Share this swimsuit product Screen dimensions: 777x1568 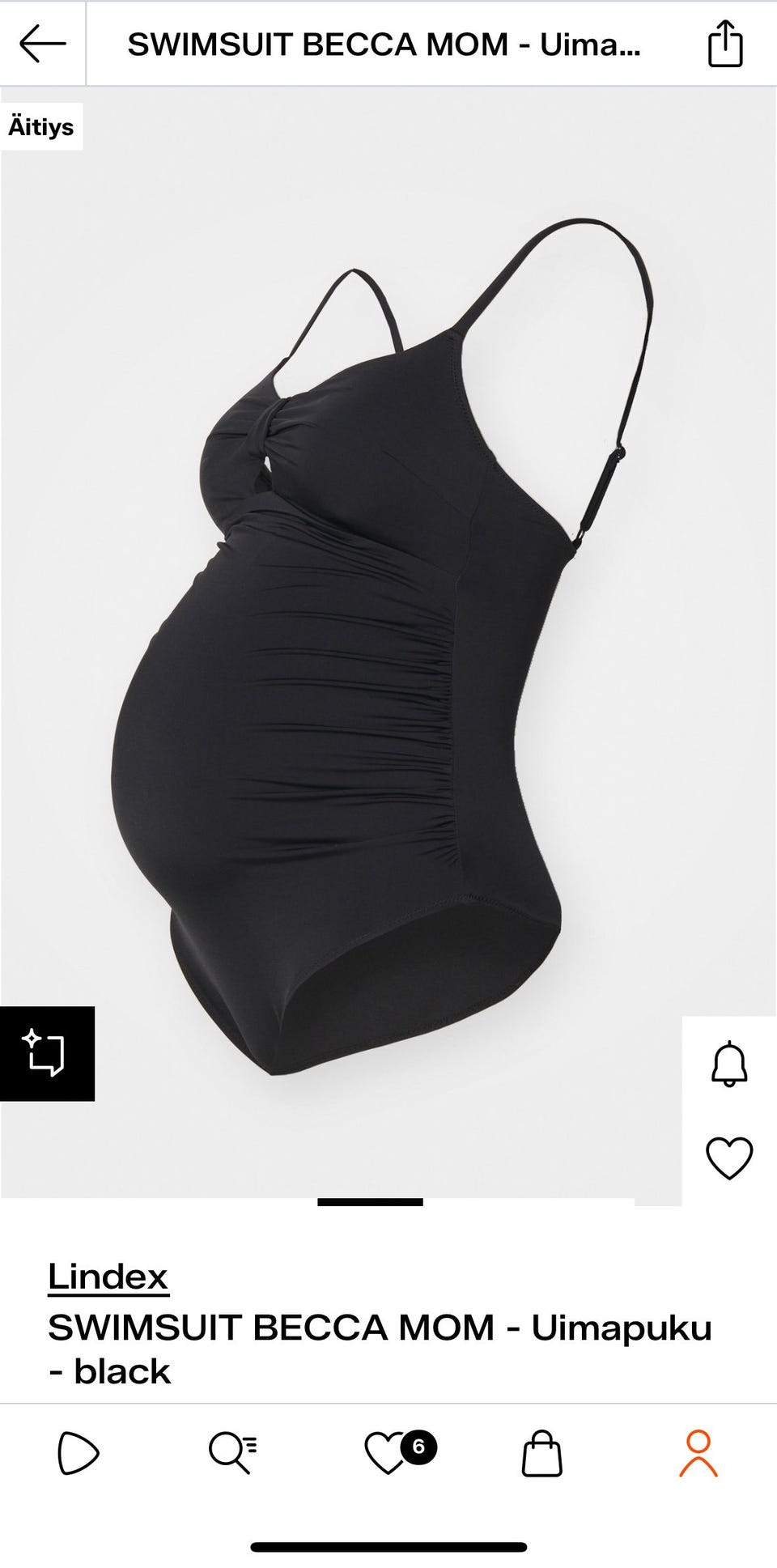(724, 44)
